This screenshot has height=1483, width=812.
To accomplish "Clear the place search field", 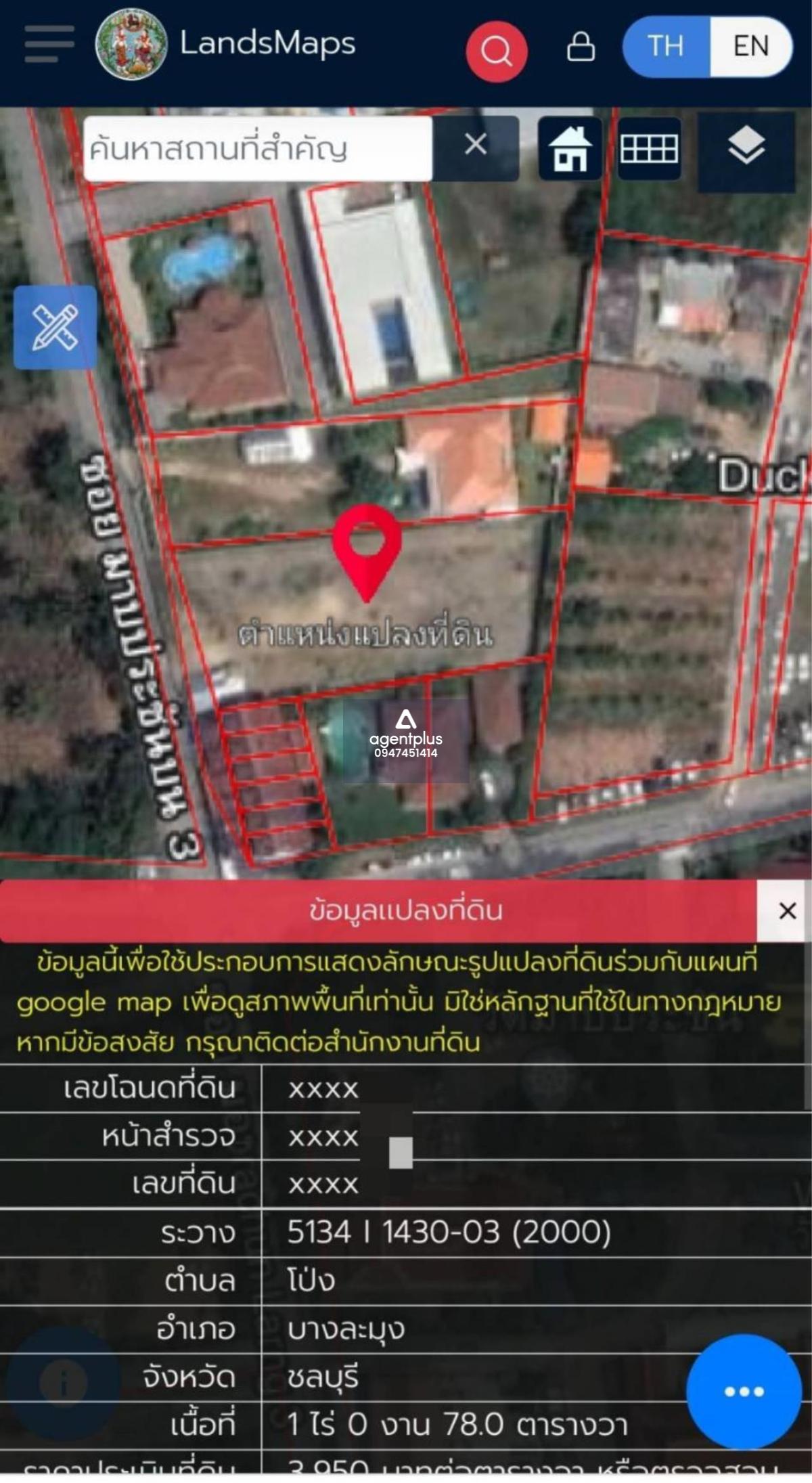I will pyautogui.click(x=476, y=144).
